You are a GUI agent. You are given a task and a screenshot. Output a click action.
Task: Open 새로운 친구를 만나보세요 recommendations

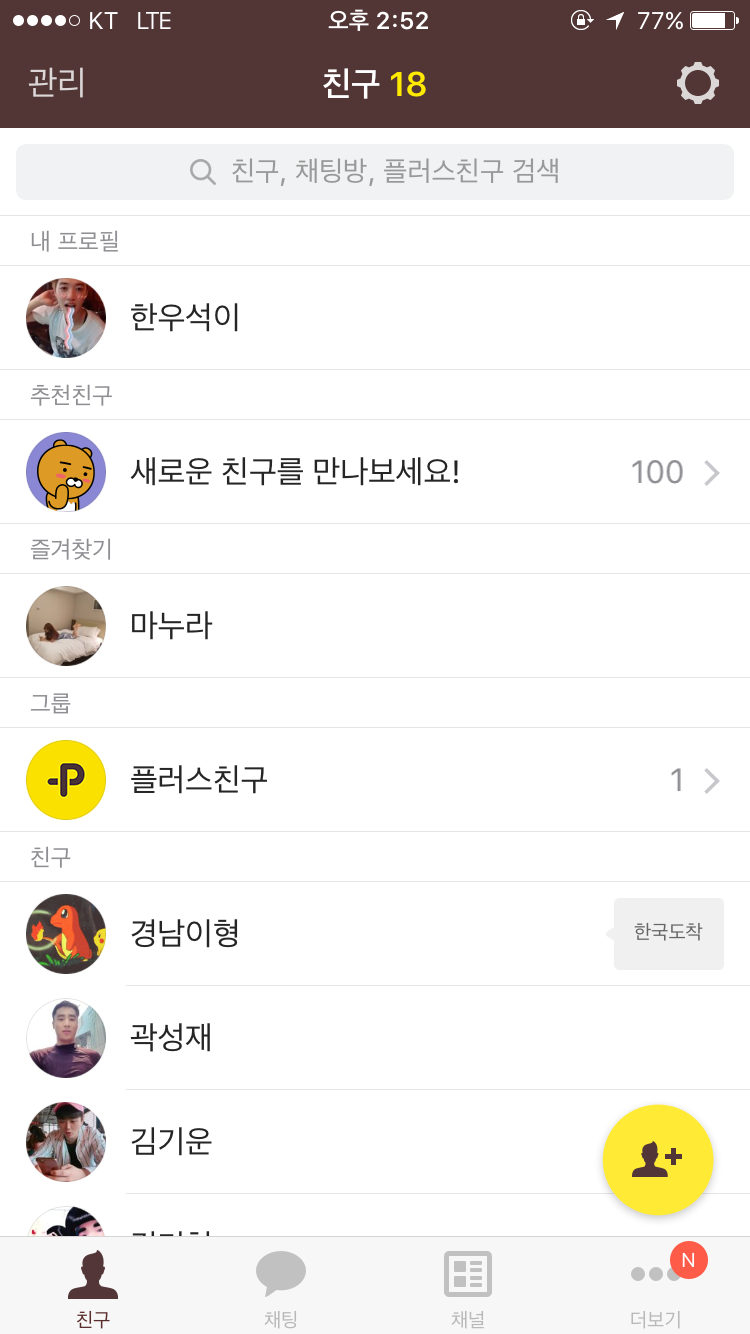click(375, 472)
